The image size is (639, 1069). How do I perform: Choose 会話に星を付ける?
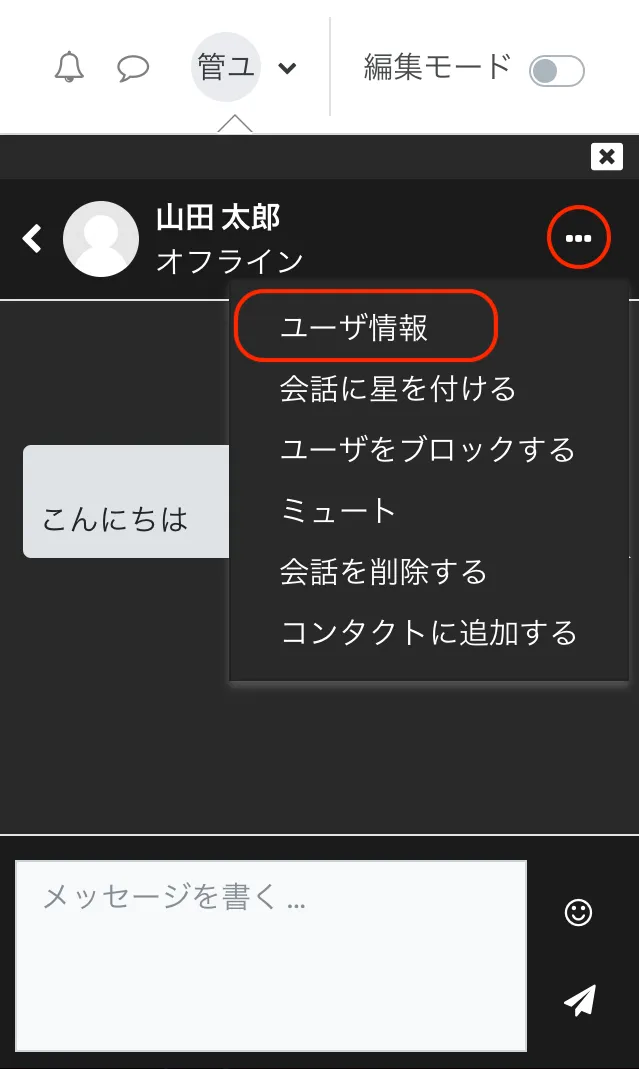tap(397, 388)
